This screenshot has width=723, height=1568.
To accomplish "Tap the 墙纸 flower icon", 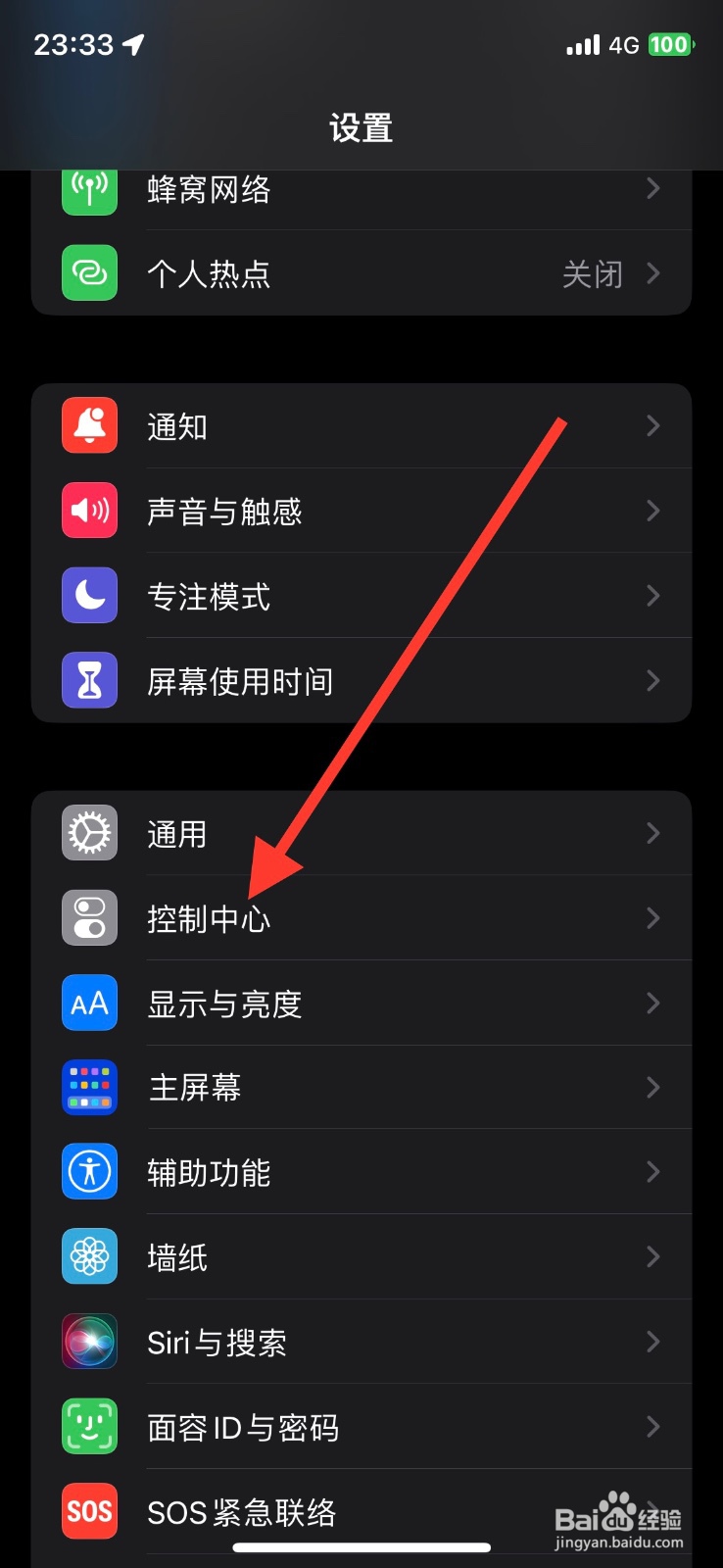I will 89,1256.
